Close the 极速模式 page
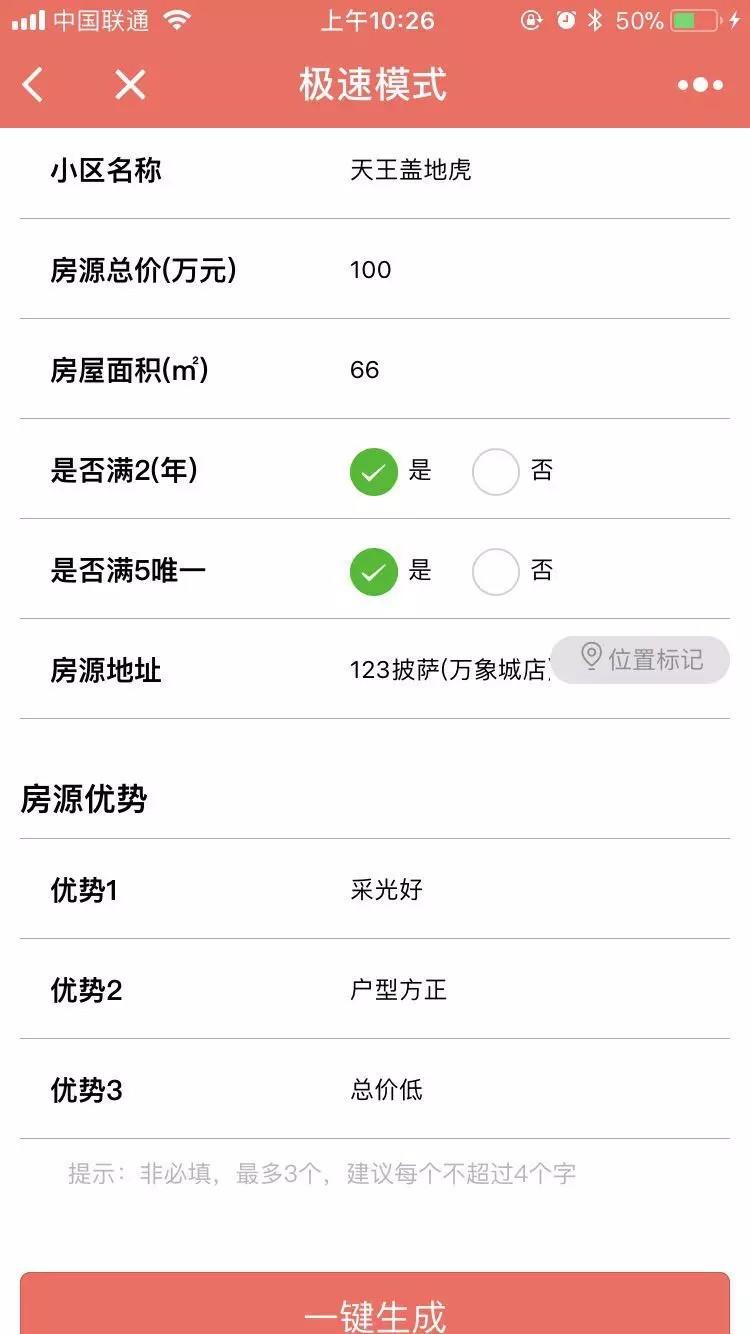Screen dimensions: 750x1334 [130, 85]
